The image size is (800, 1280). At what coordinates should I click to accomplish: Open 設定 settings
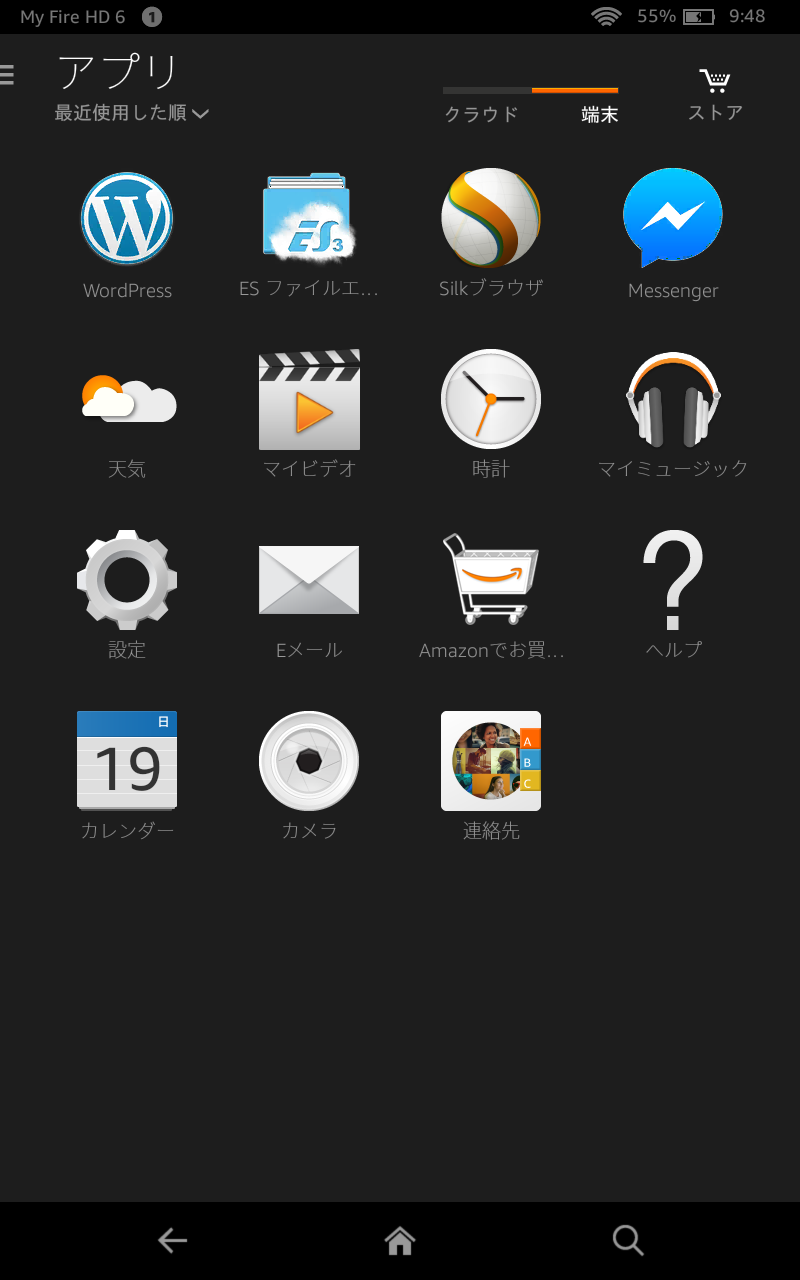click(x=127, y=580)
